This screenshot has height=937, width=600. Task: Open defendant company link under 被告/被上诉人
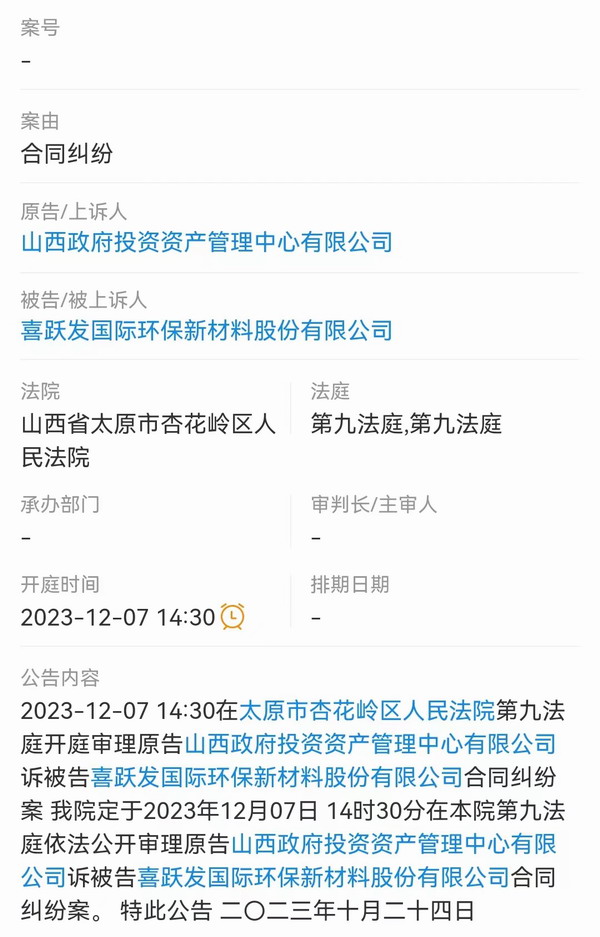pos(206,330)
